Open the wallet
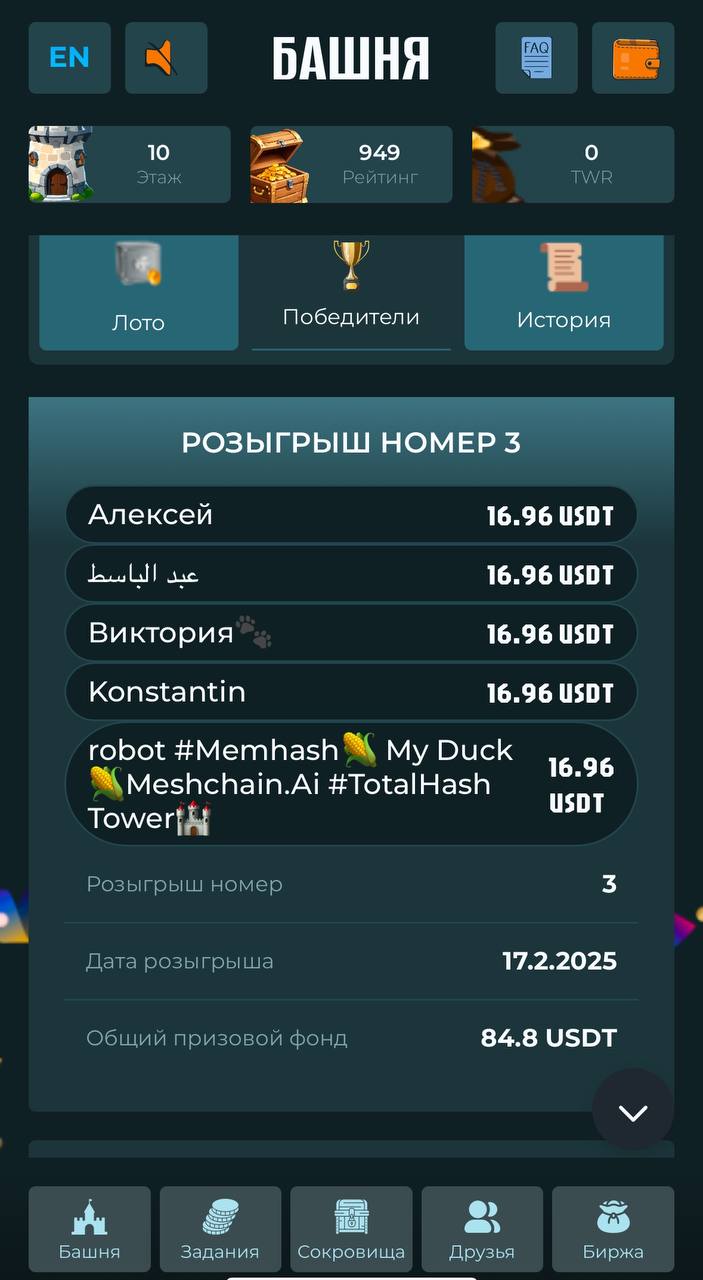This screenshot has width=703, height=1280. [x=633, y=58]
